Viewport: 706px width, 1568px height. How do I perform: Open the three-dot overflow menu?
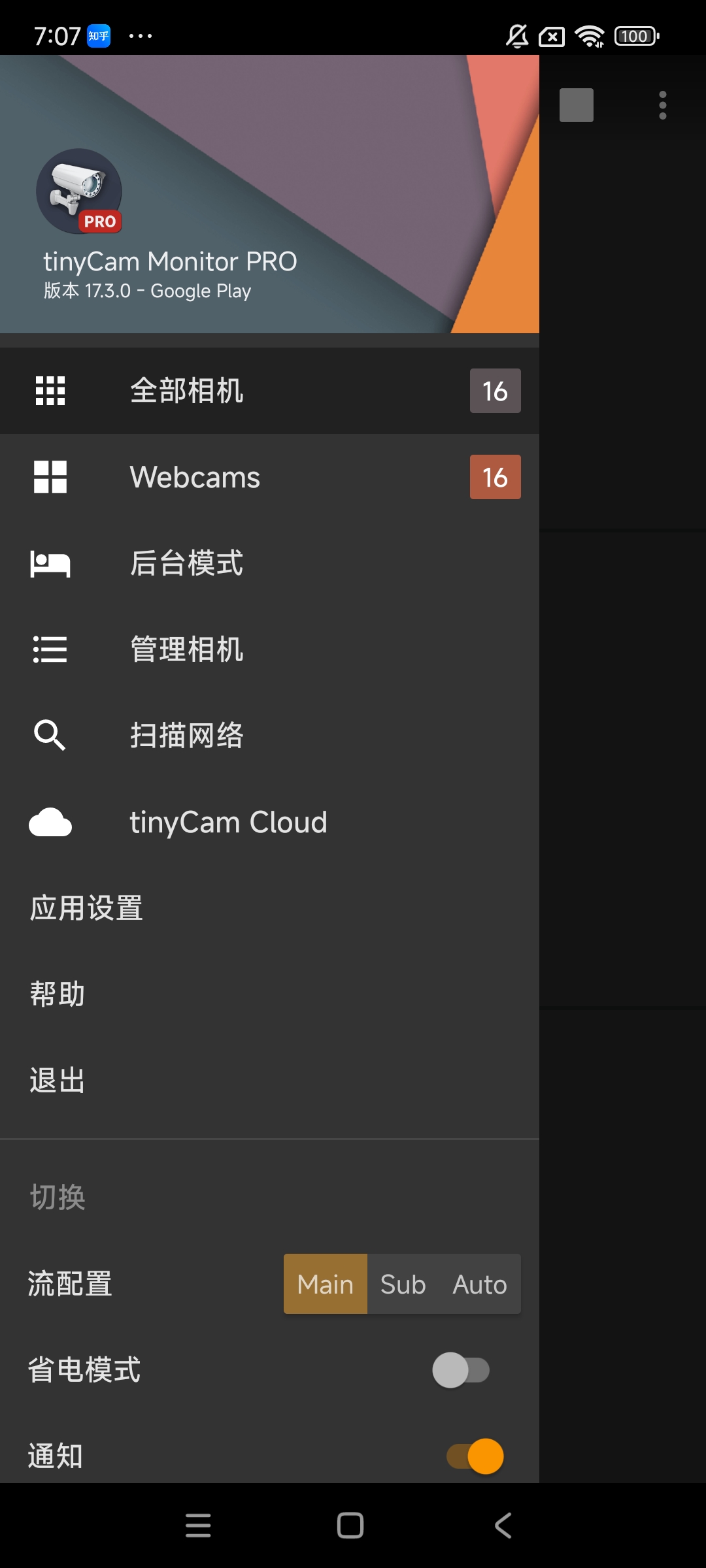[x=662, y=105]
